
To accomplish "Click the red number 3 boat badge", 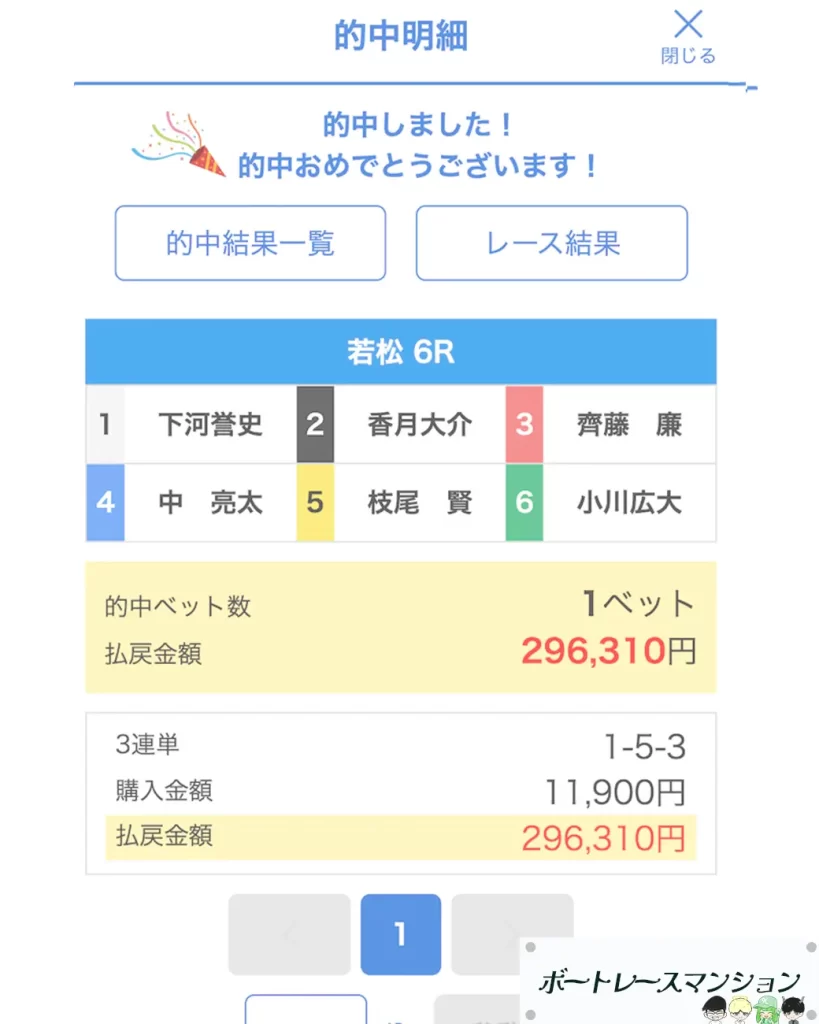I will (524, 424).
